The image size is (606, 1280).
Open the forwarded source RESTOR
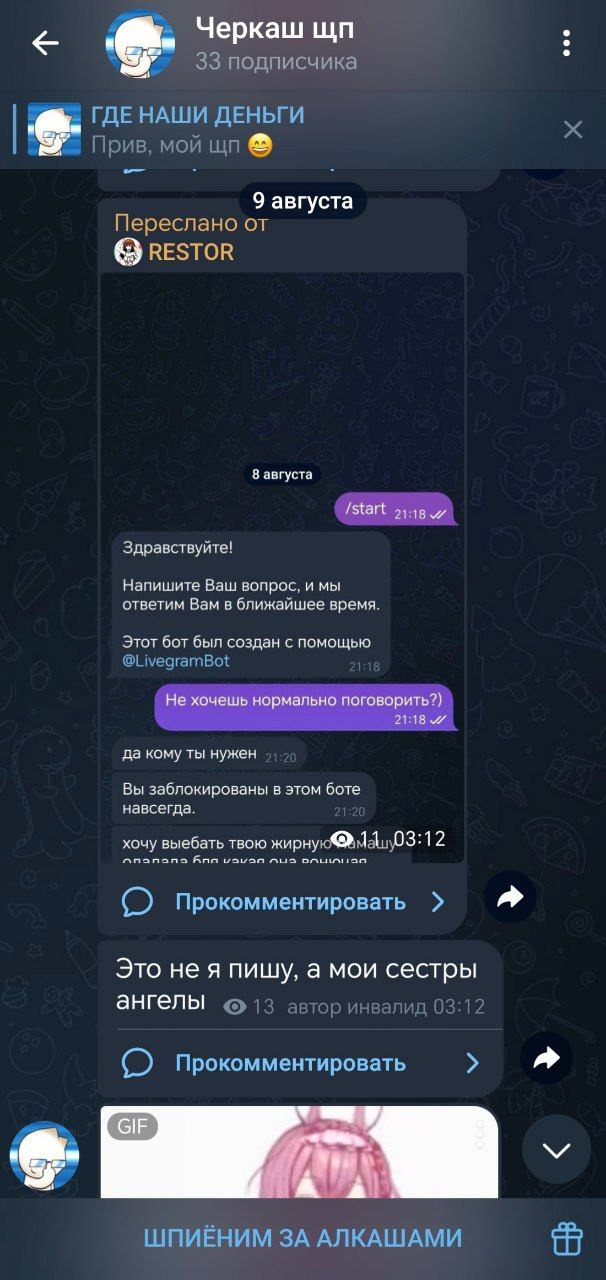pyautogui.click(x=190, y=252)
